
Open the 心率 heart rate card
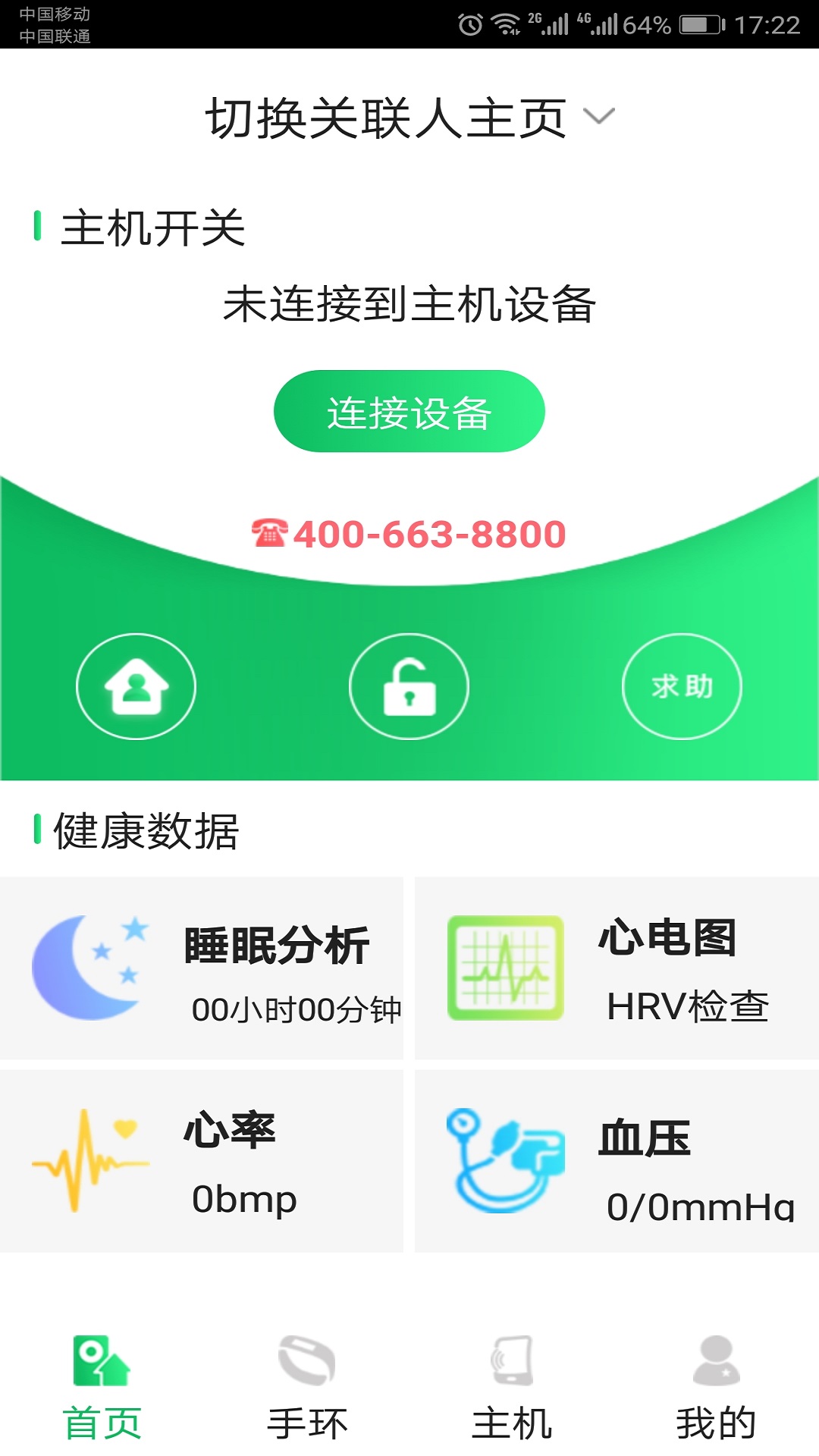[202, 1161]
